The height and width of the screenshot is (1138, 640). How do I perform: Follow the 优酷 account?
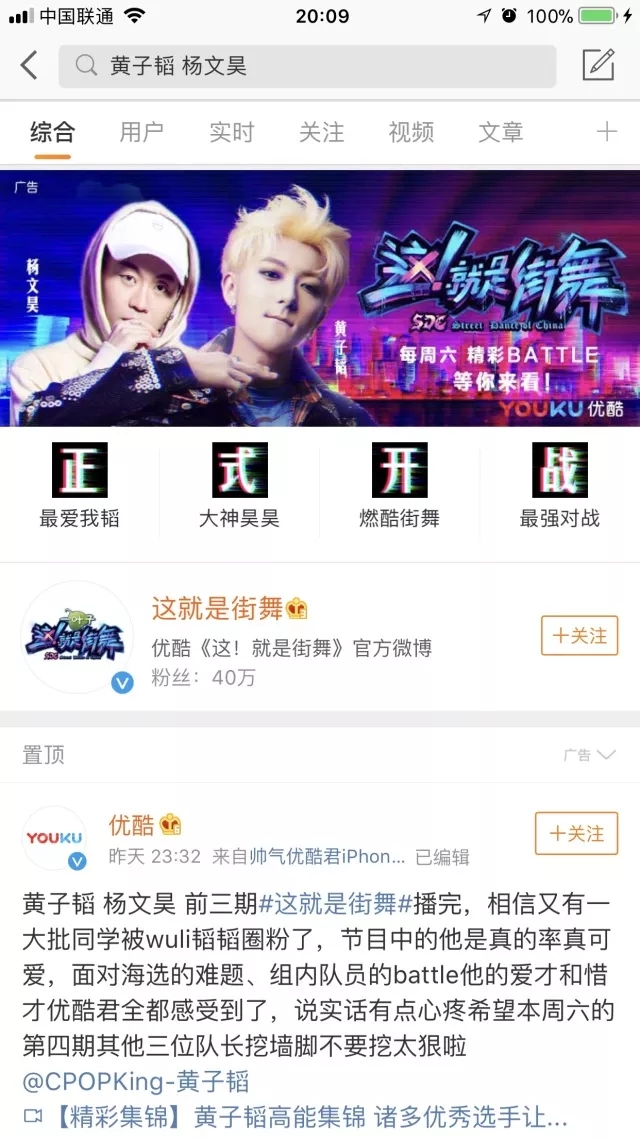[x=576, y=834]
